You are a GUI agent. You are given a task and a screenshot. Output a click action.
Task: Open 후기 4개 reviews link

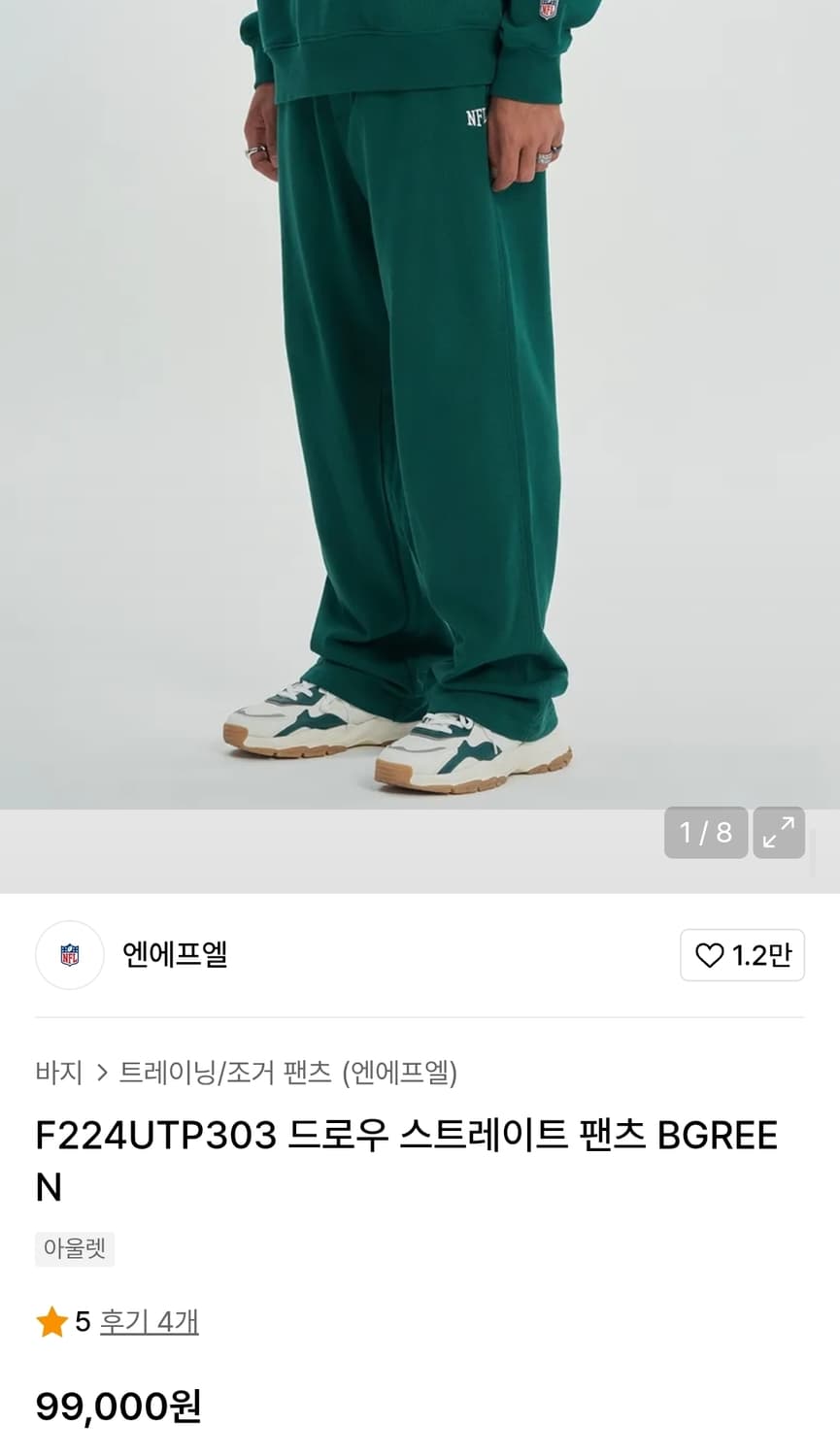pyautogui.click(x=148, y=1321)
